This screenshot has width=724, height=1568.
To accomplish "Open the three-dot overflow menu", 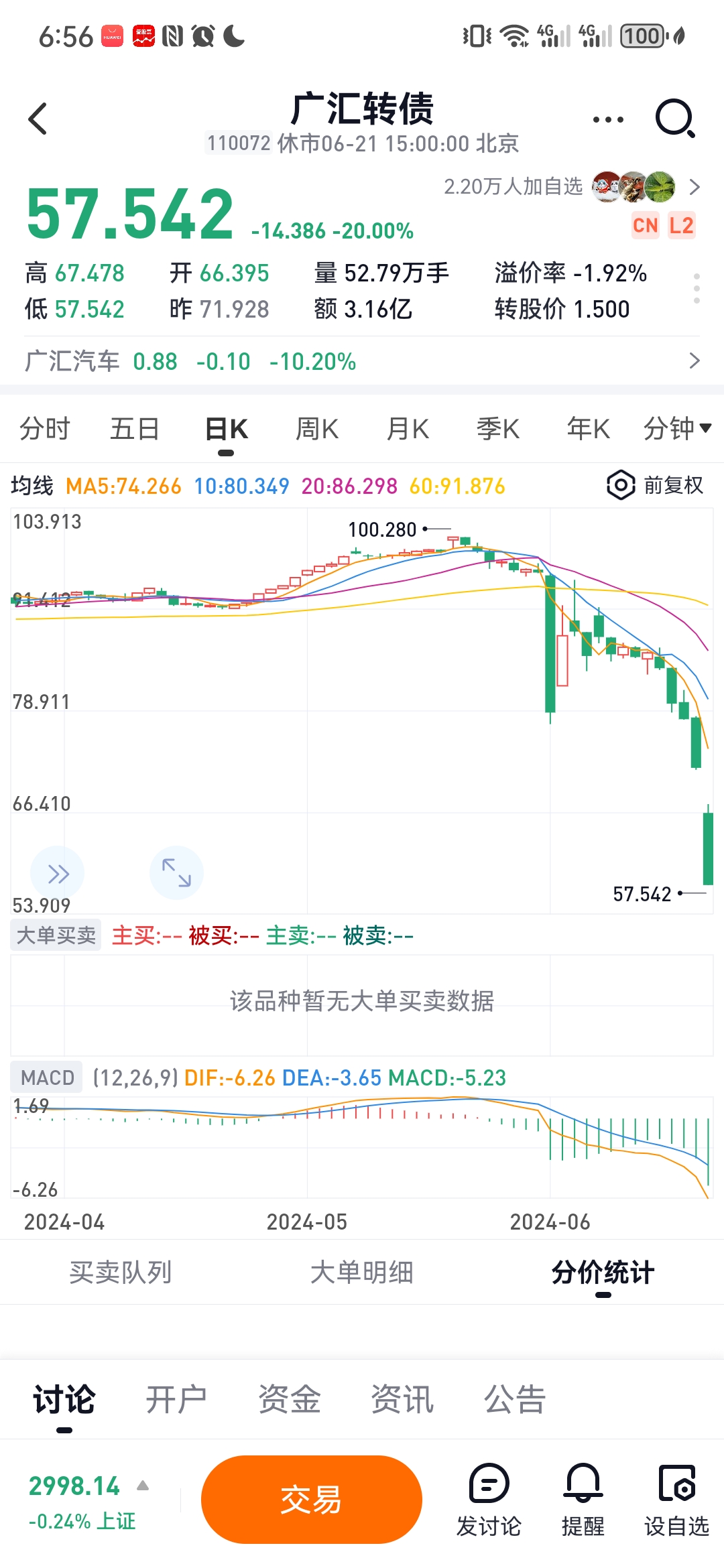I will click(608, 120).
